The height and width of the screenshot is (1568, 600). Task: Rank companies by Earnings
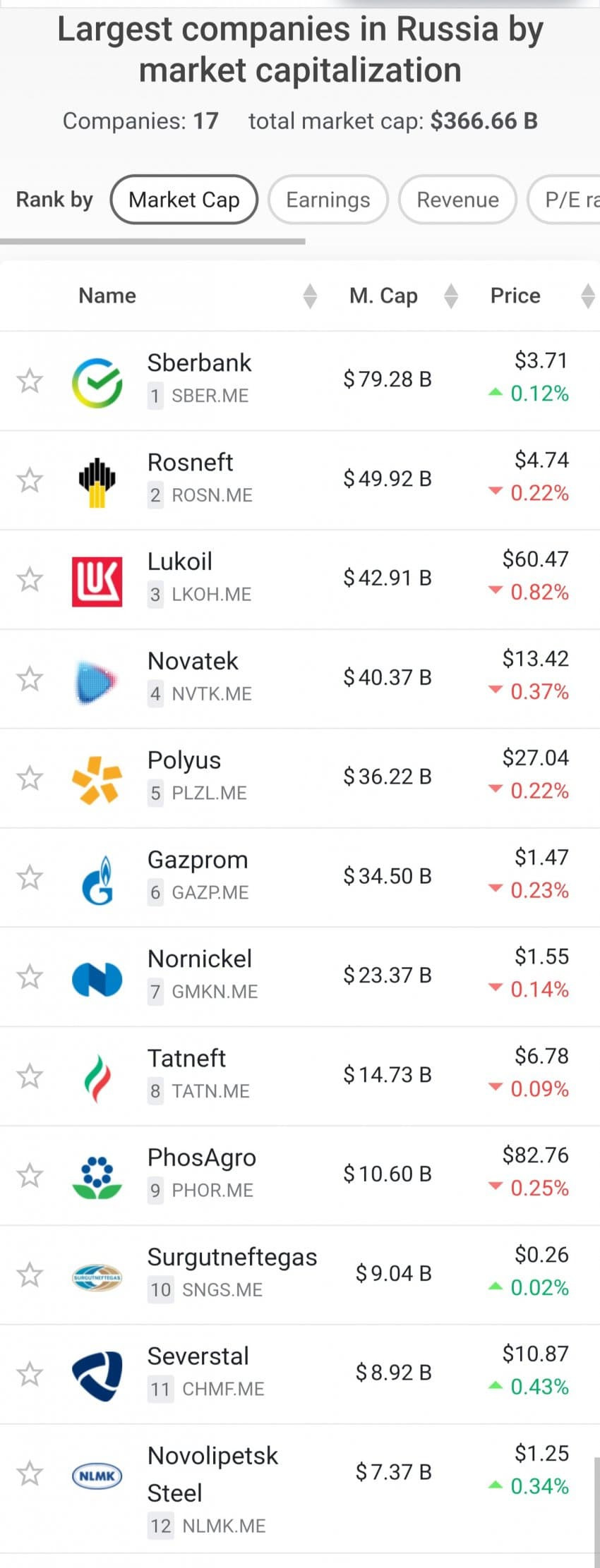coord(328,200)
